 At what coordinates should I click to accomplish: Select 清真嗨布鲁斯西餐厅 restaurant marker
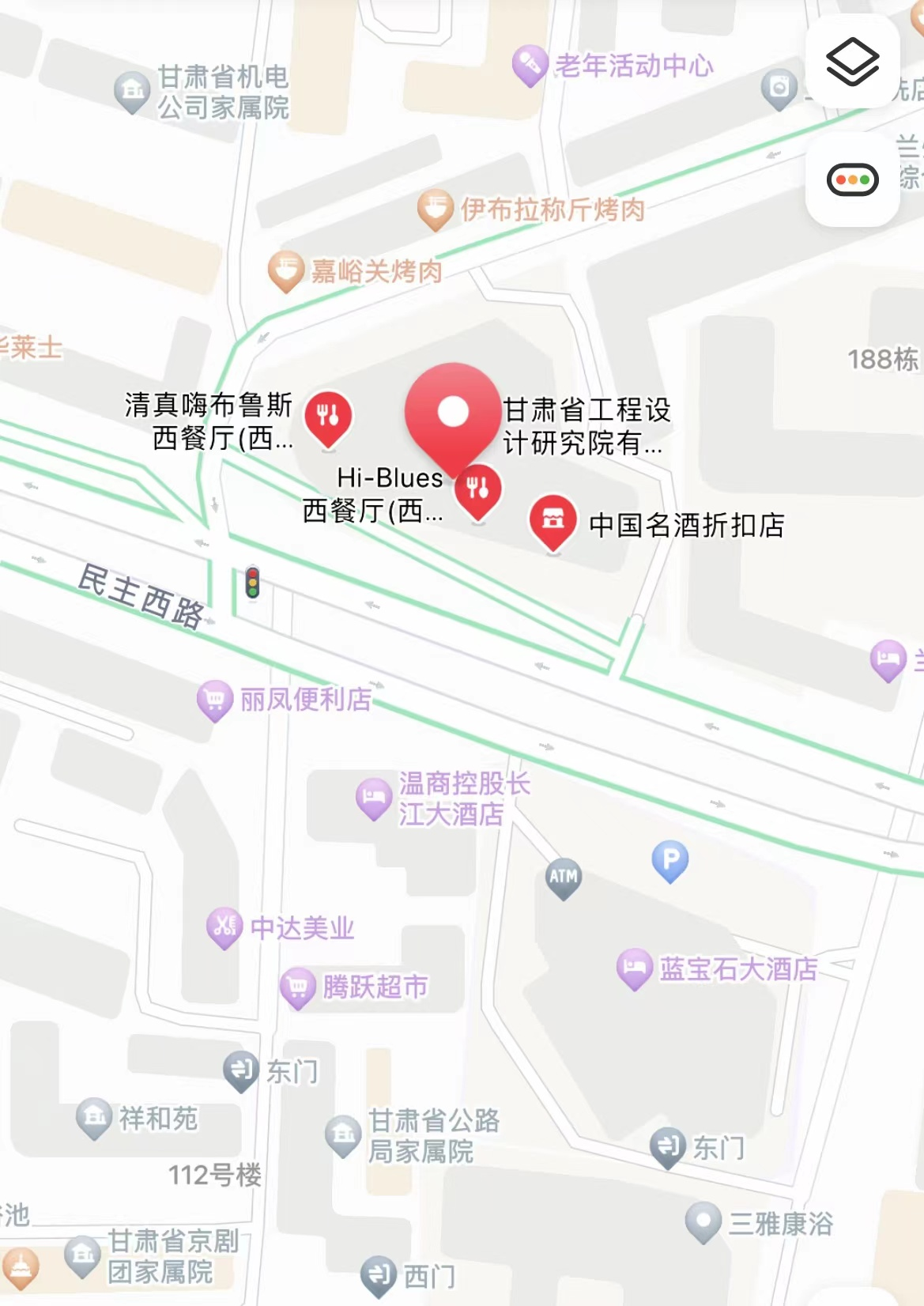tap(328, 416)
